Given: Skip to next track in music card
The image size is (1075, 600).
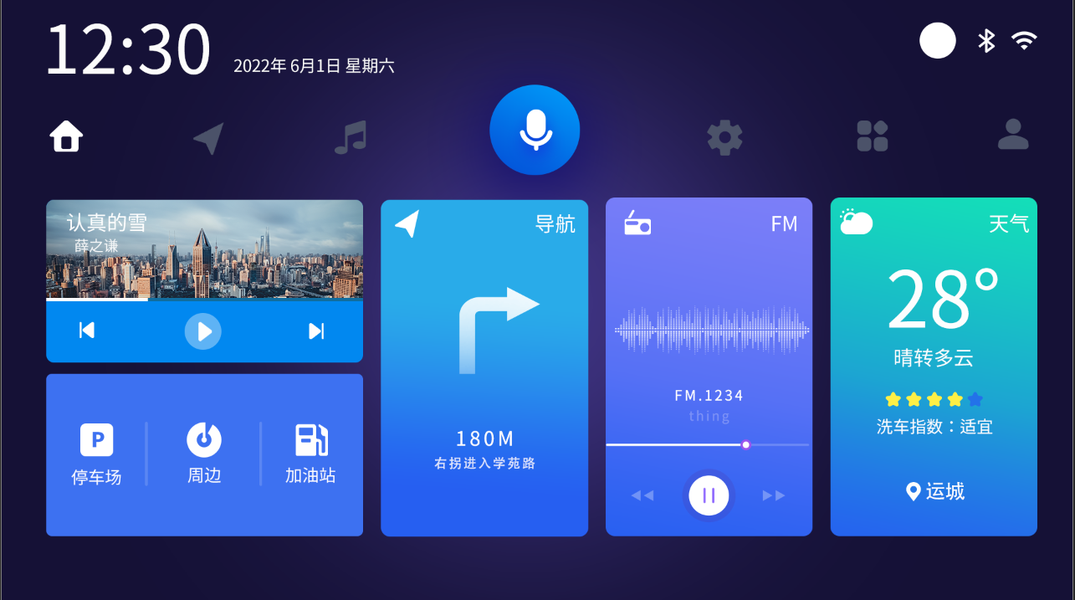Looking at the screenshot, I should 316,331.
